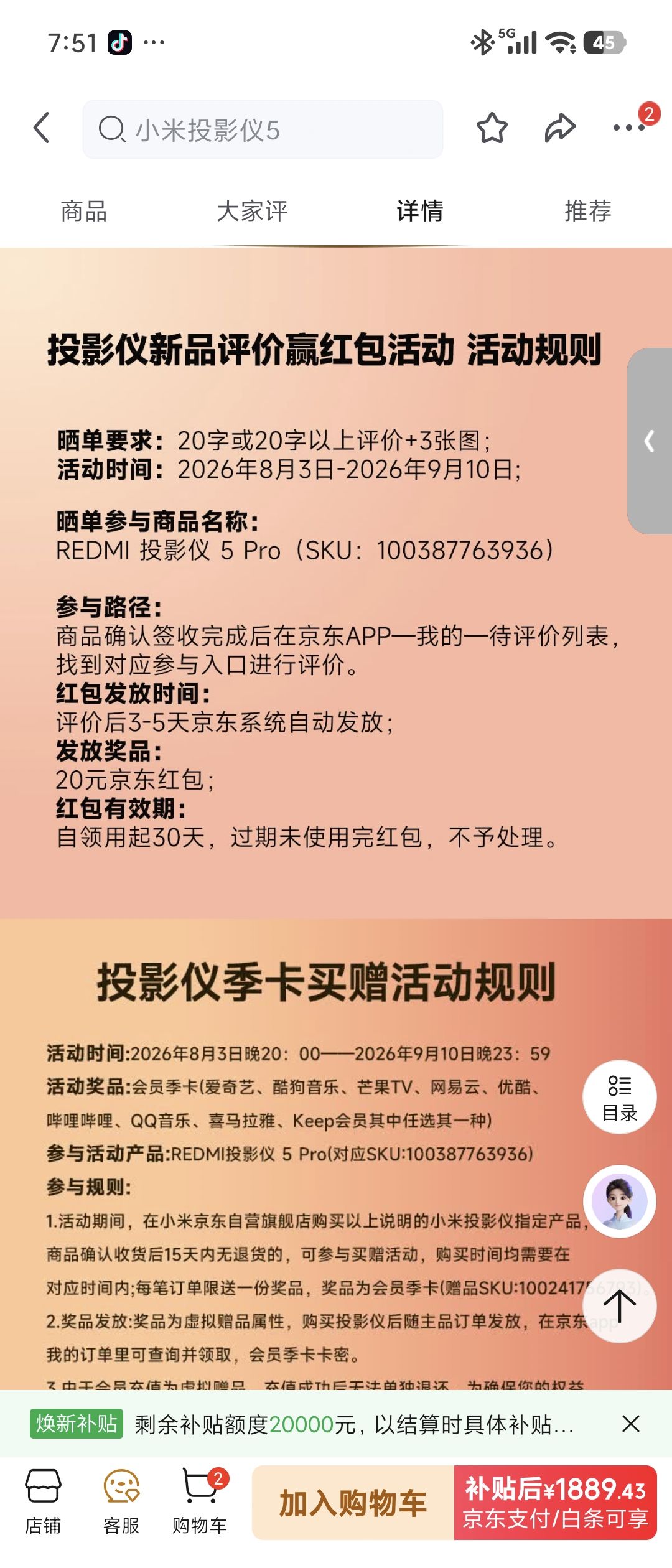Open the 目录 floating button
This screenshot has width=672, height=1568.
coord(620,1097)
